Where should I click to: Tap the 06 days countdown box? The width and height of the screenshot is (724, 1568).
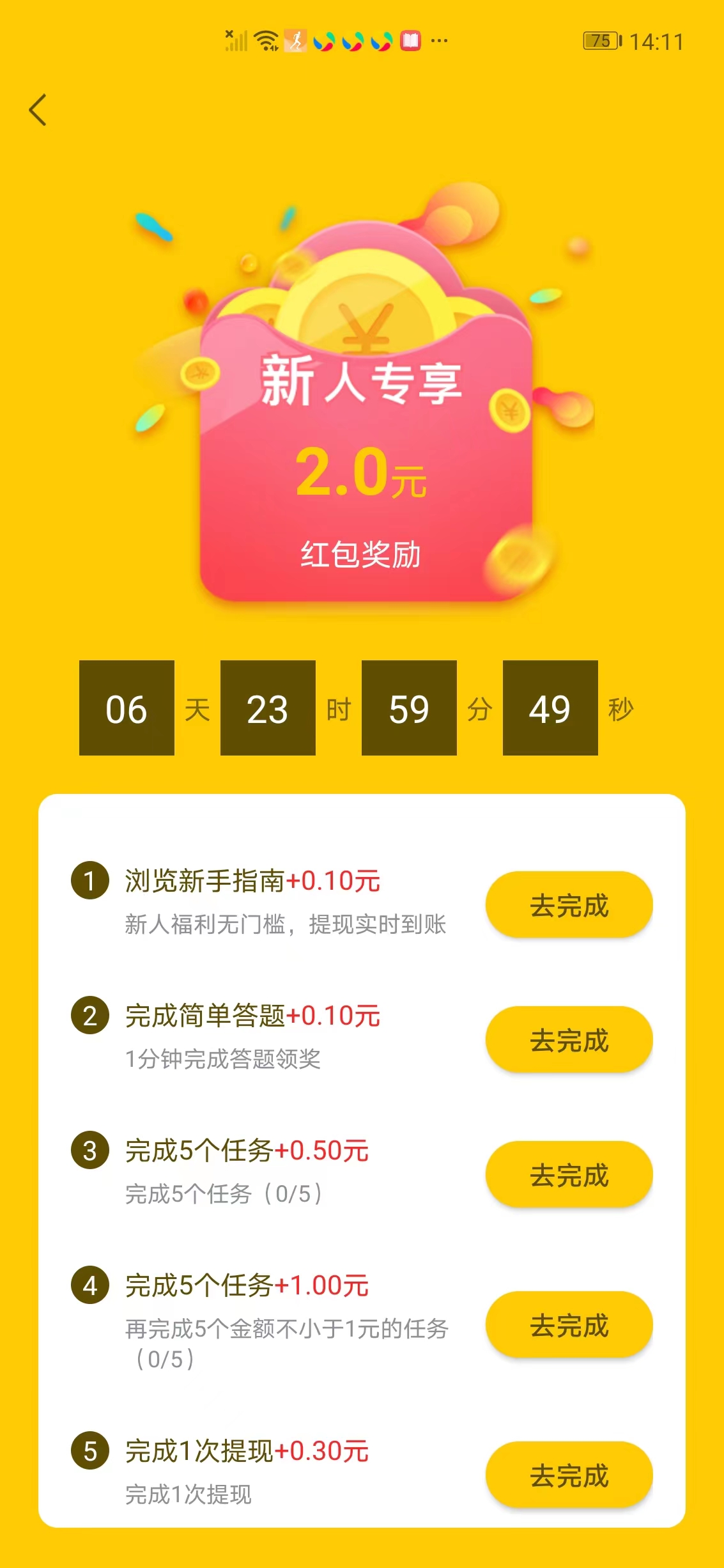[x=127, y=709]
